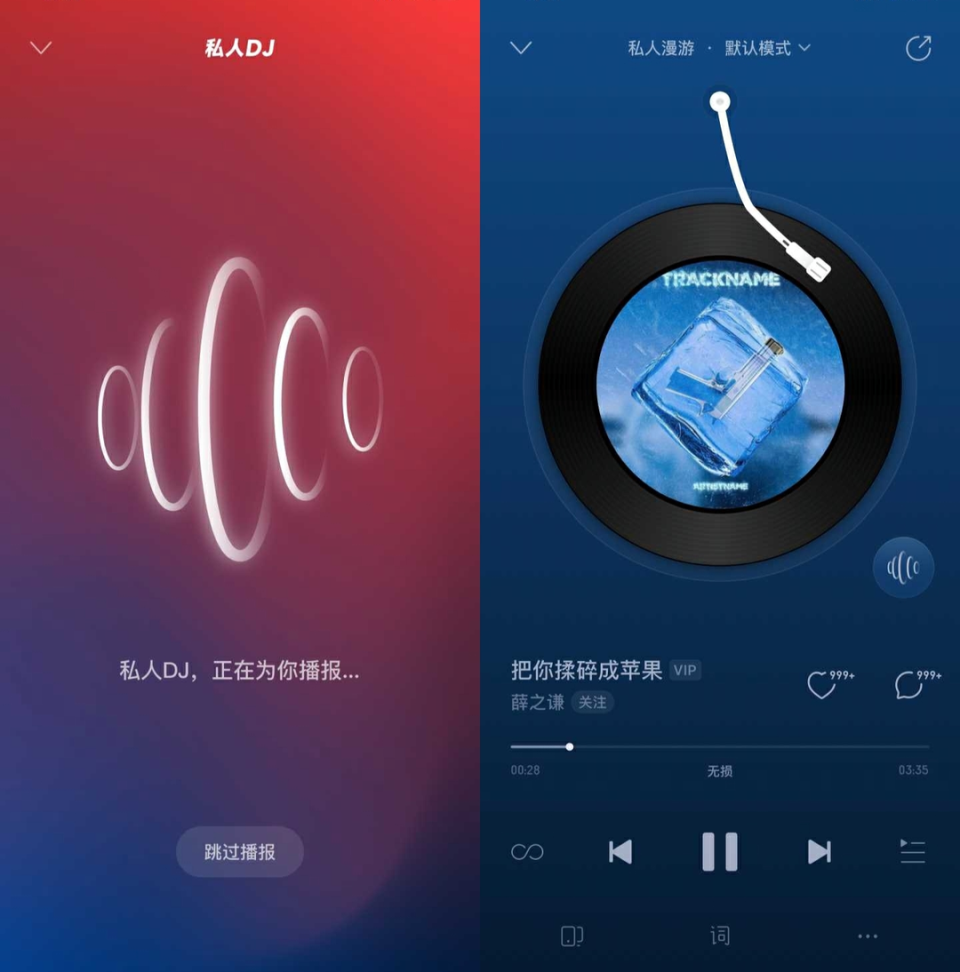Follow 薛之谦 via the 关注 toggle
The image size is (960, 972).
click(592, 703)
